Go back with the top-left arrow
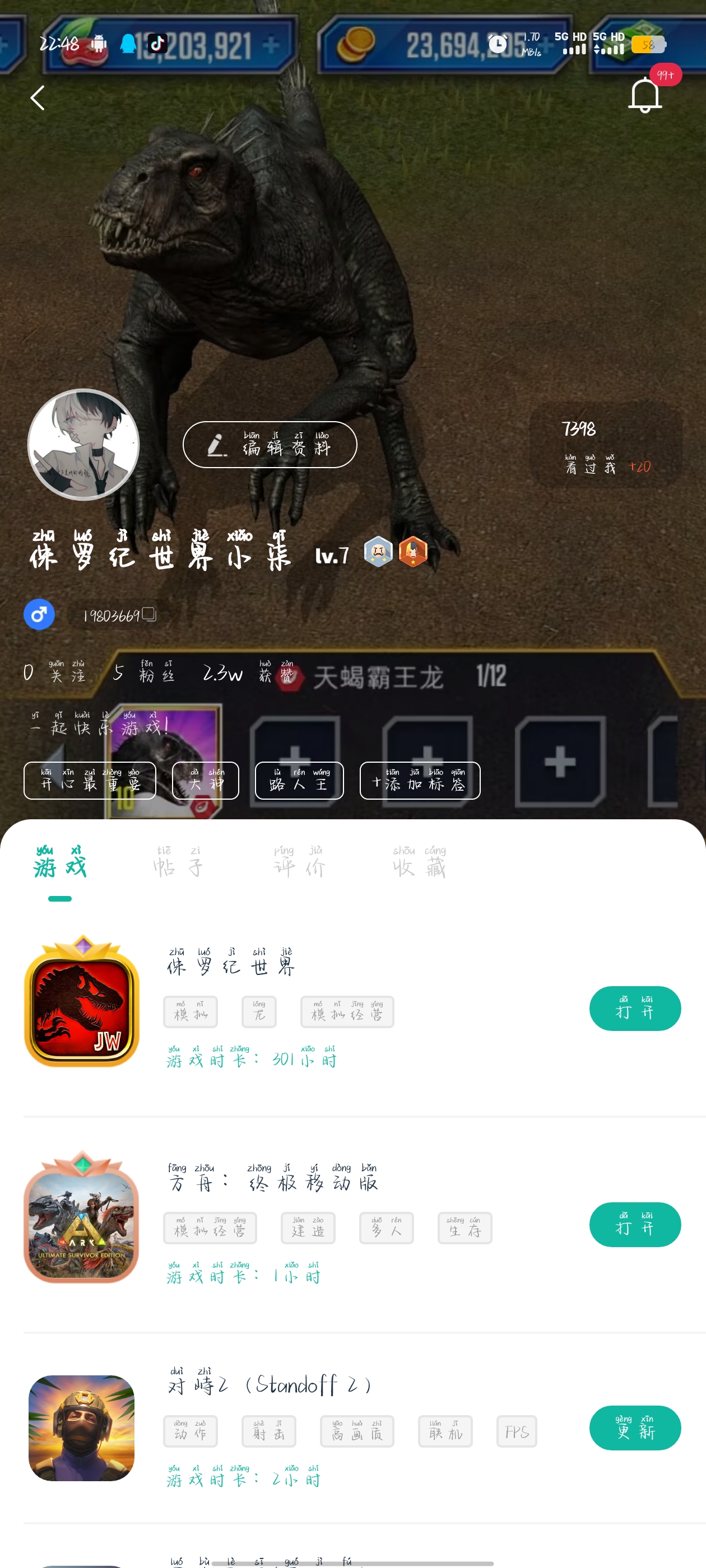The width and height of the screenshot is (706, 1568). tap(38, 97)
